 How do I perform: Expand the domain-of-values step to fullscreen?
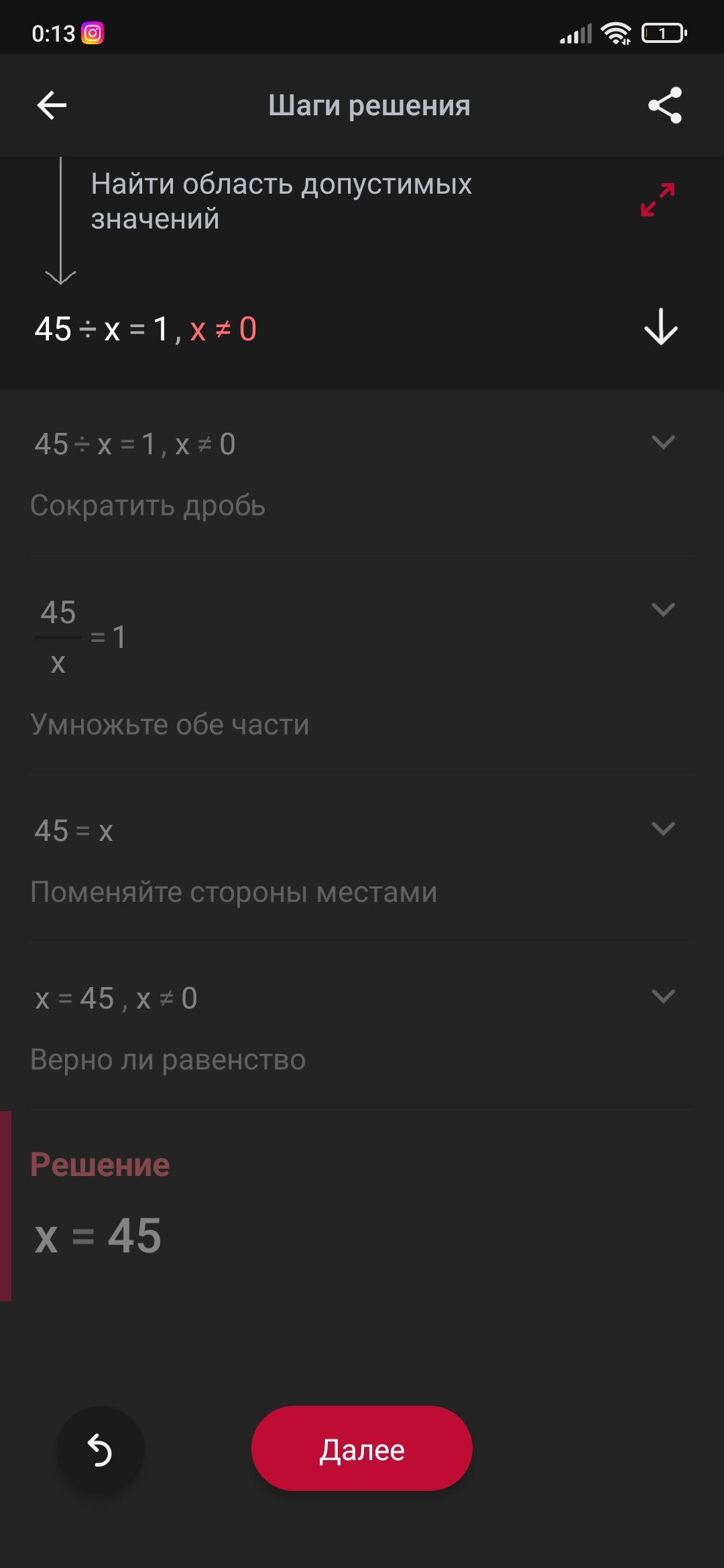point(657,200)
